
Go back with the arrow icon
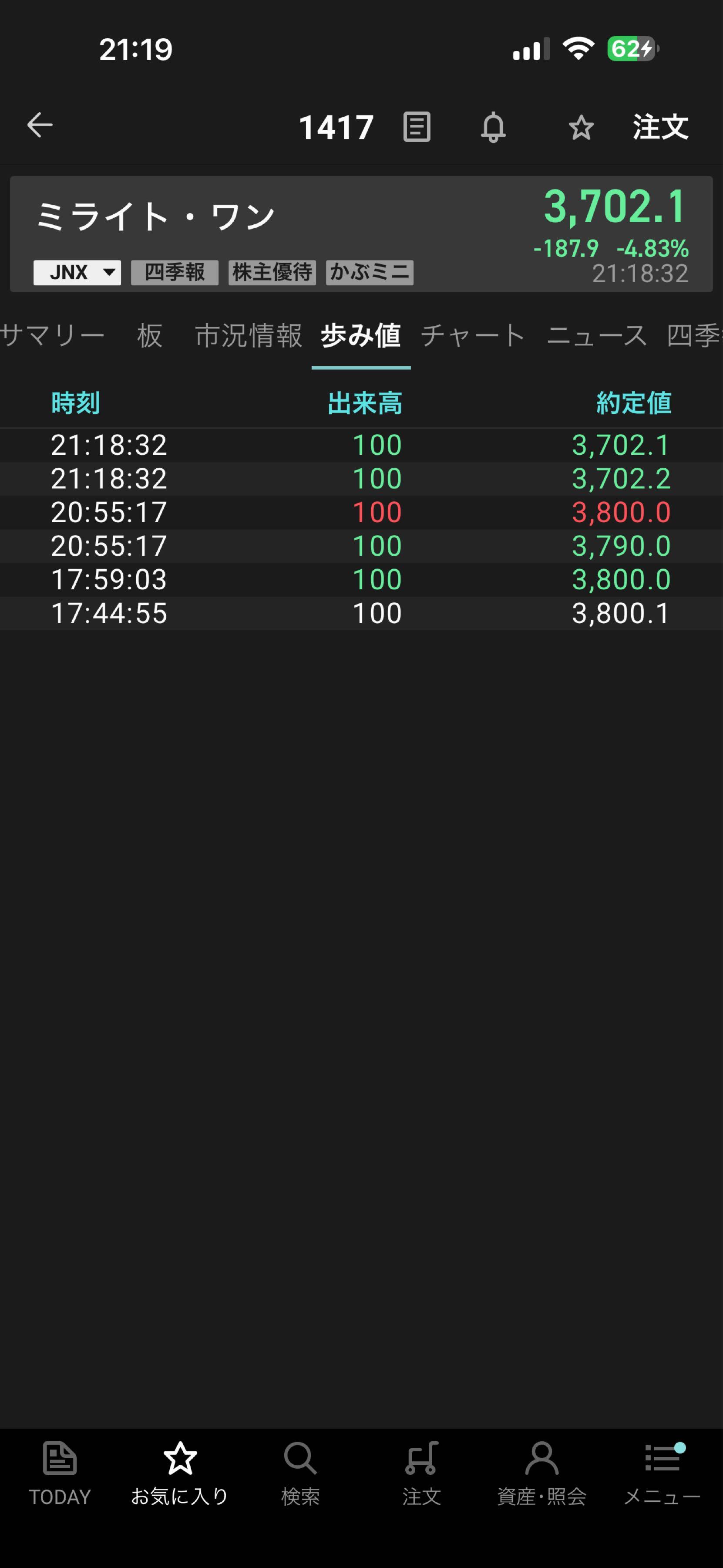coord(40,125)
